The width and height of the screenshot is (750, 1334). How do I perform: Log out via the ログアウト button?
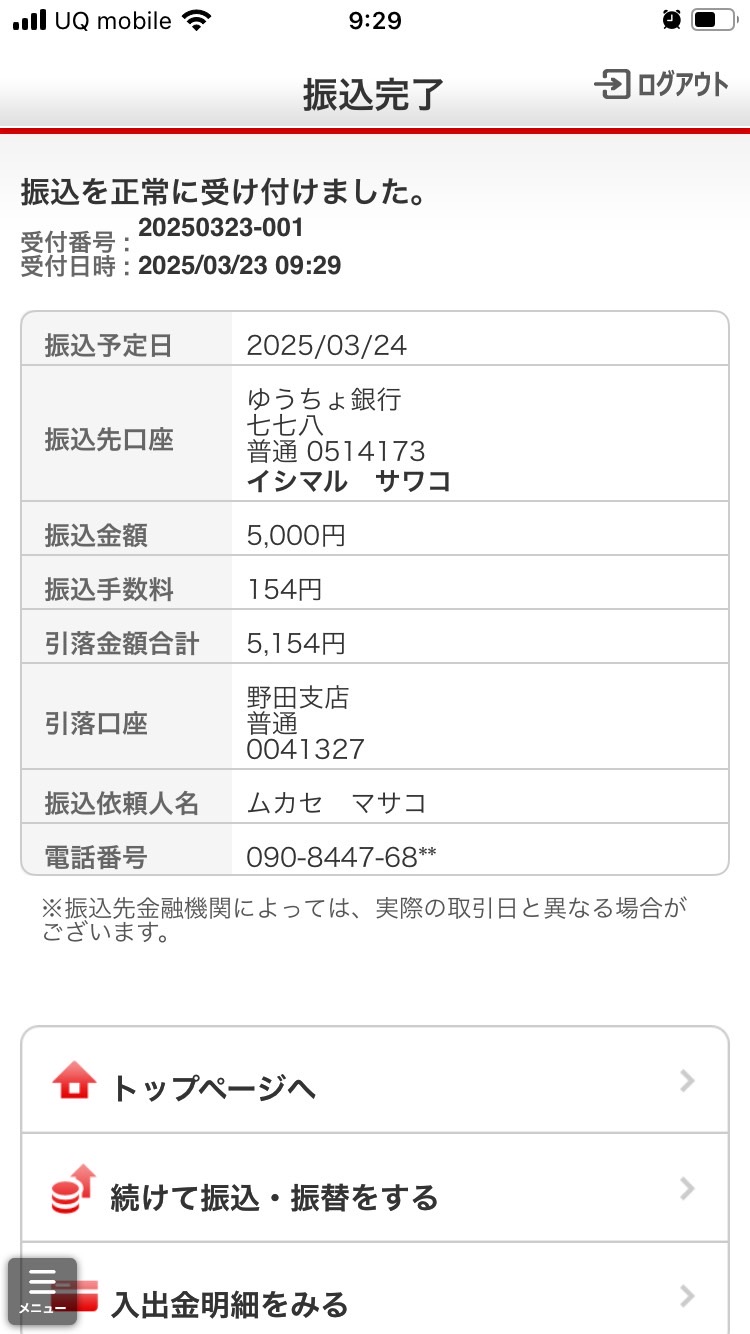pyautogui.click(x=661, y=85)
